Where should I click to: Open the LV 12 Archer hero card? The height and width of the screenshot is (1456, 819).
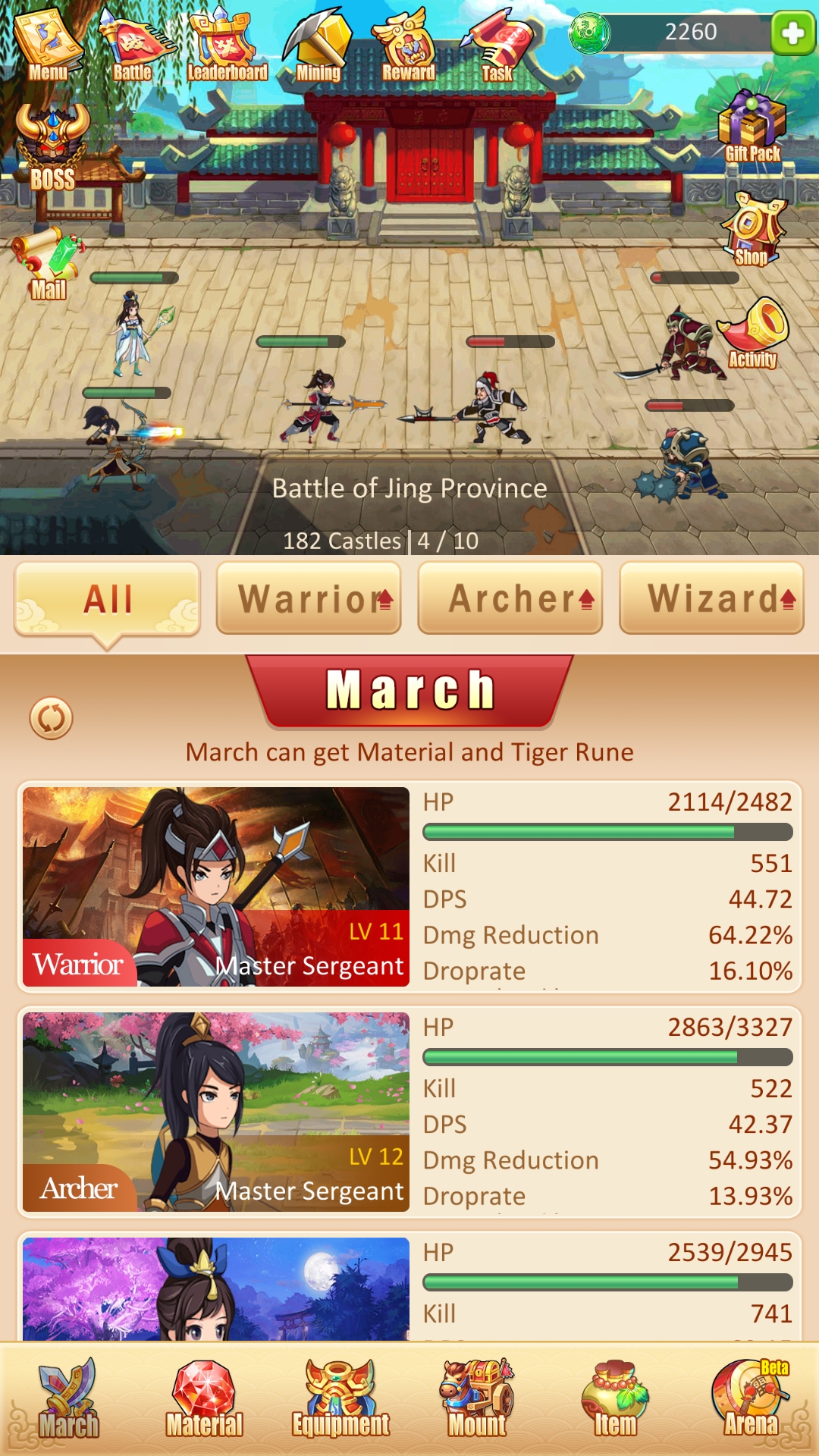coord(216,1112)
